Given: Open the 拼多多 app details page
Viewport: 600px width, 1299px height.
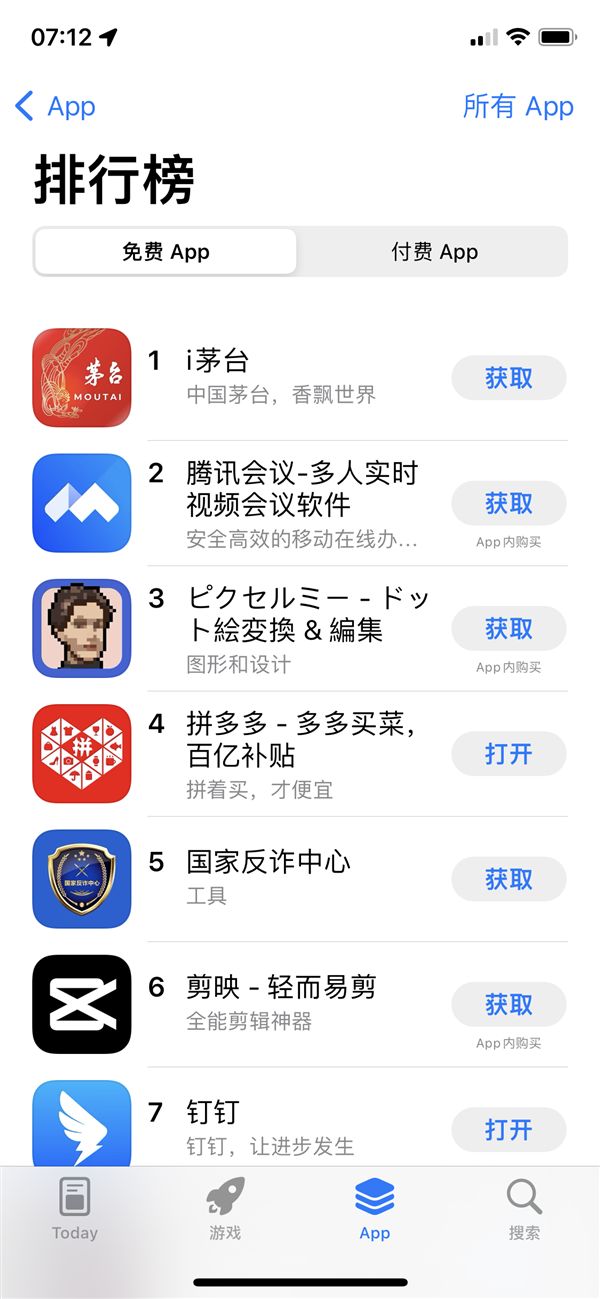Looking at the screenshot, I should (300, 753).
